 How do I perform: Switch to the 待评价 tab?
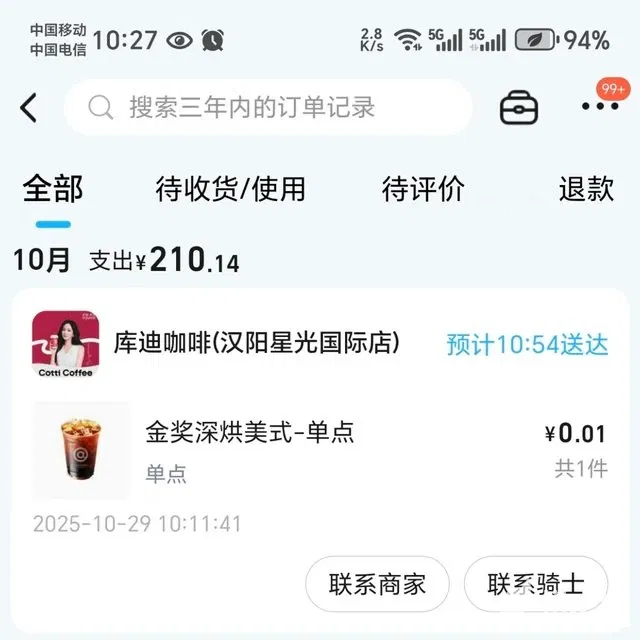pyautogui.click(x=423, y=188)
